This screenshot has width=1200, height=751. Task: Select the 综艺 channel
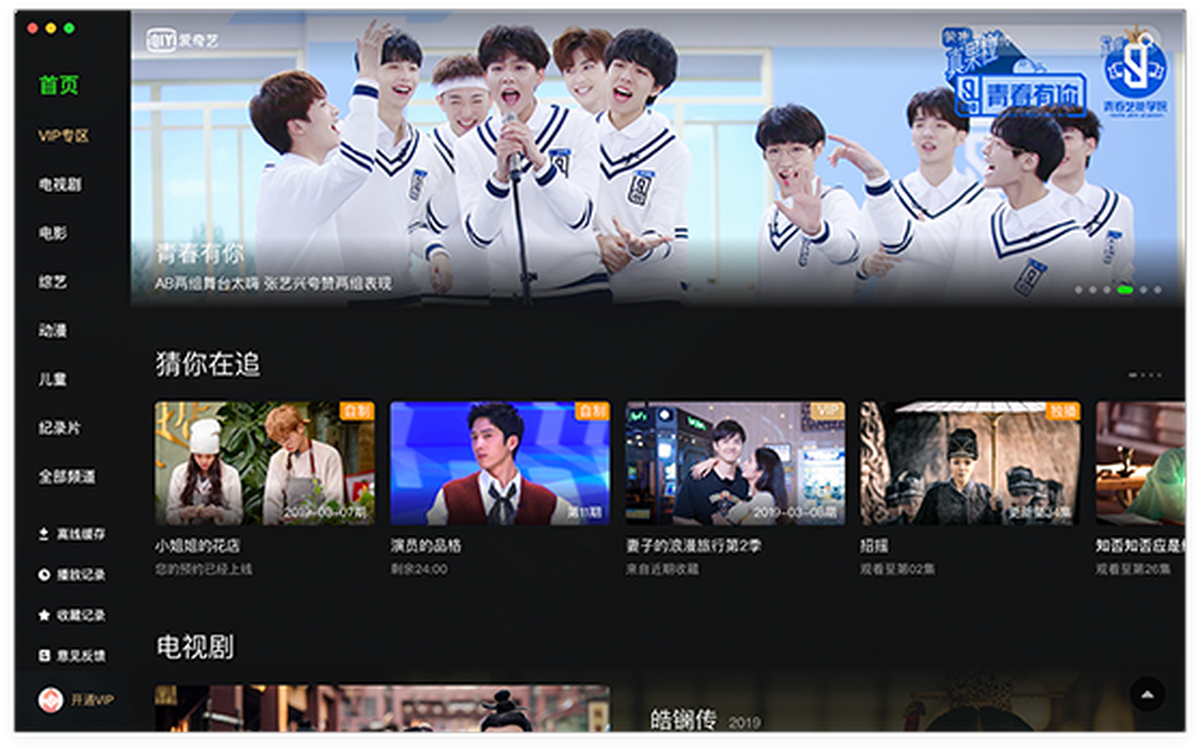(53, 282)
